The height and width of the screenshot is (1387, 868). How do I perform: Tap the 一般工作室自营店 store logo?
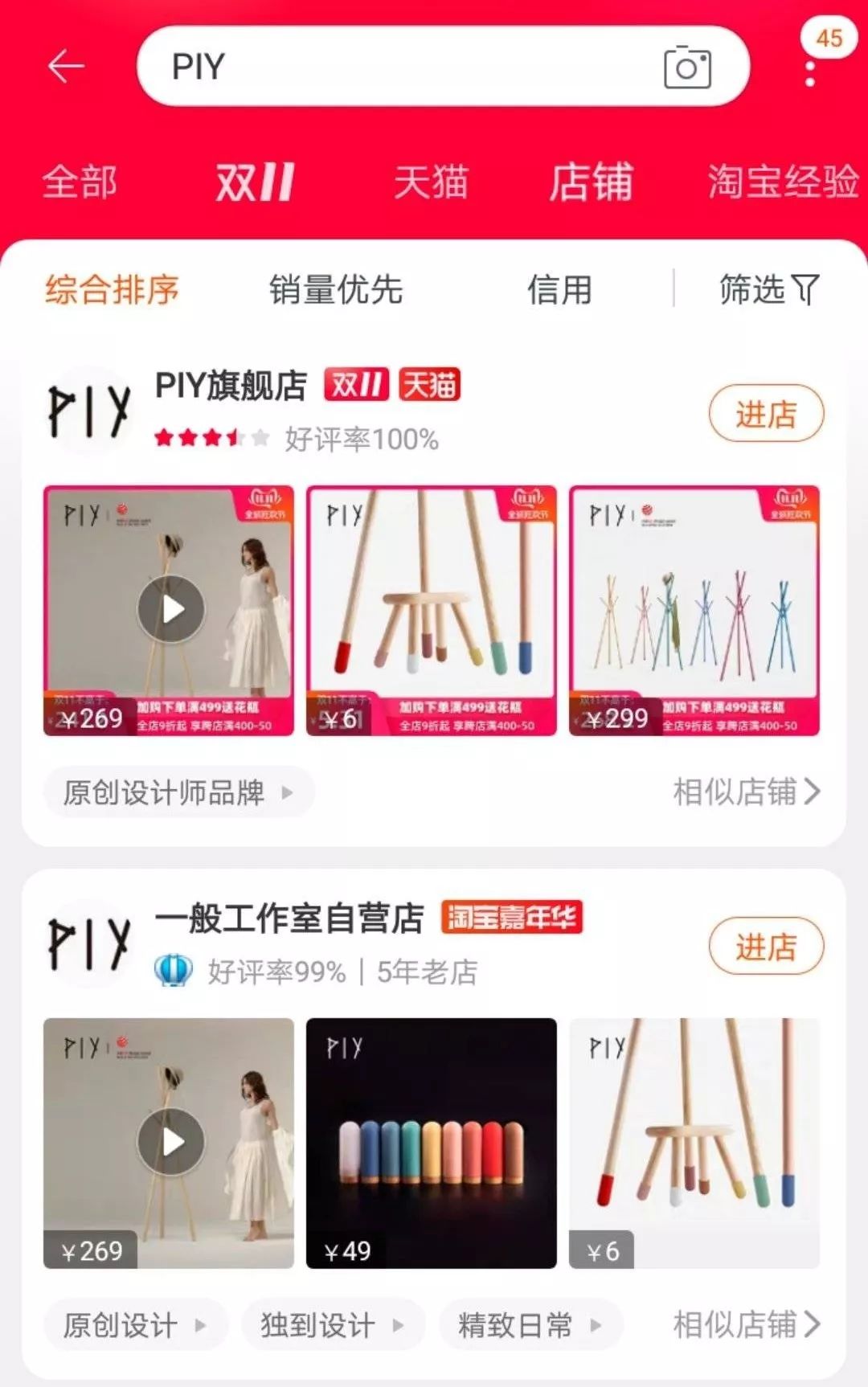88,944
